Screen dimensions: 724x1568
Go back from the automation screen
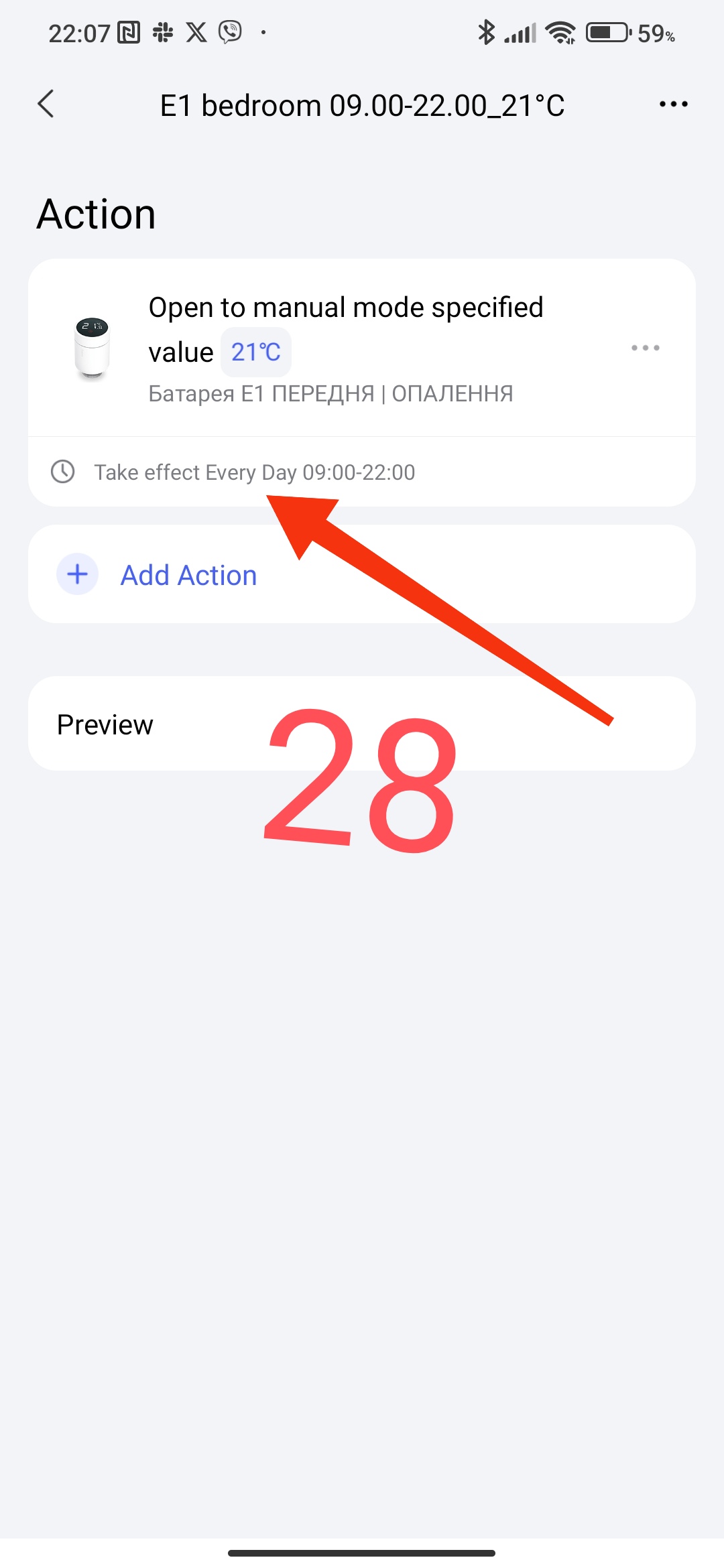[x=46, y=105]
